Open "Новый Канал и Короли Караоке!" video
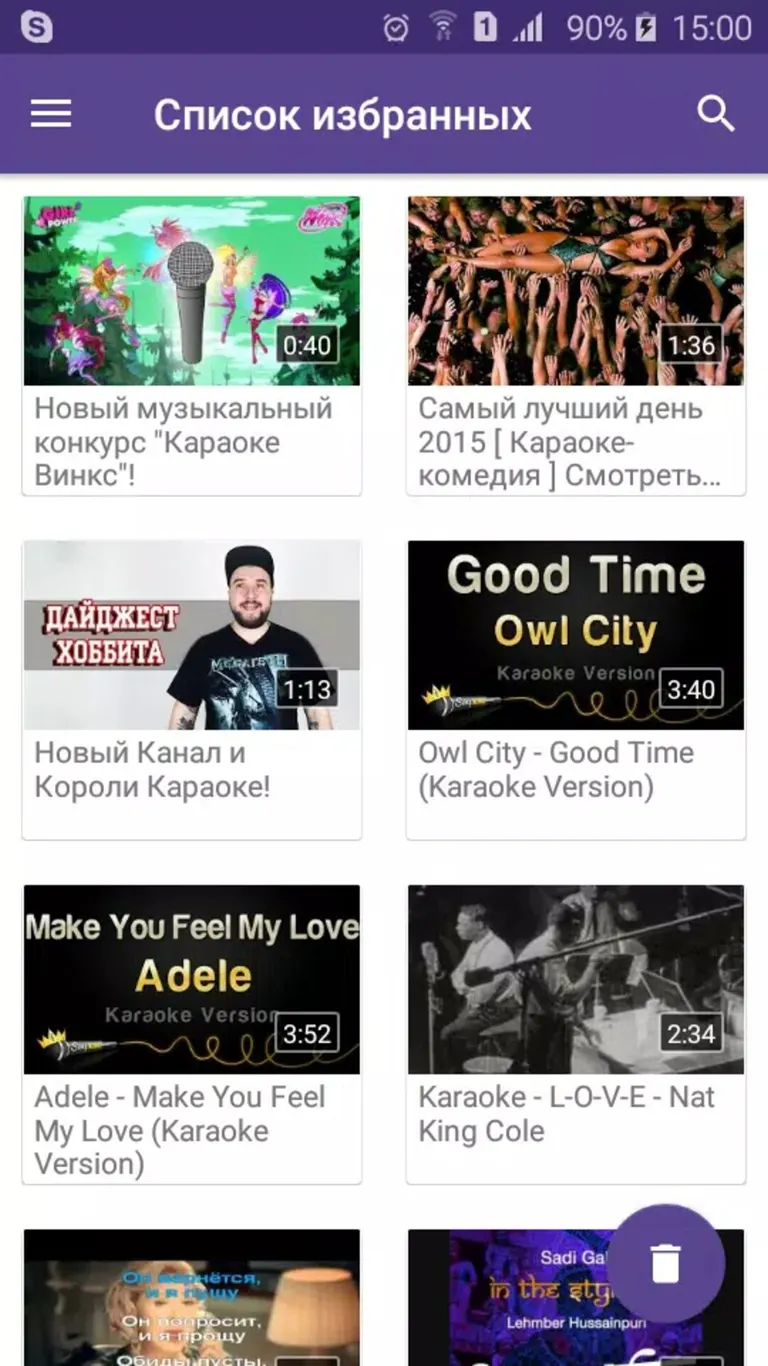This screenshot has height=1366, width=768. click(191, 636)
